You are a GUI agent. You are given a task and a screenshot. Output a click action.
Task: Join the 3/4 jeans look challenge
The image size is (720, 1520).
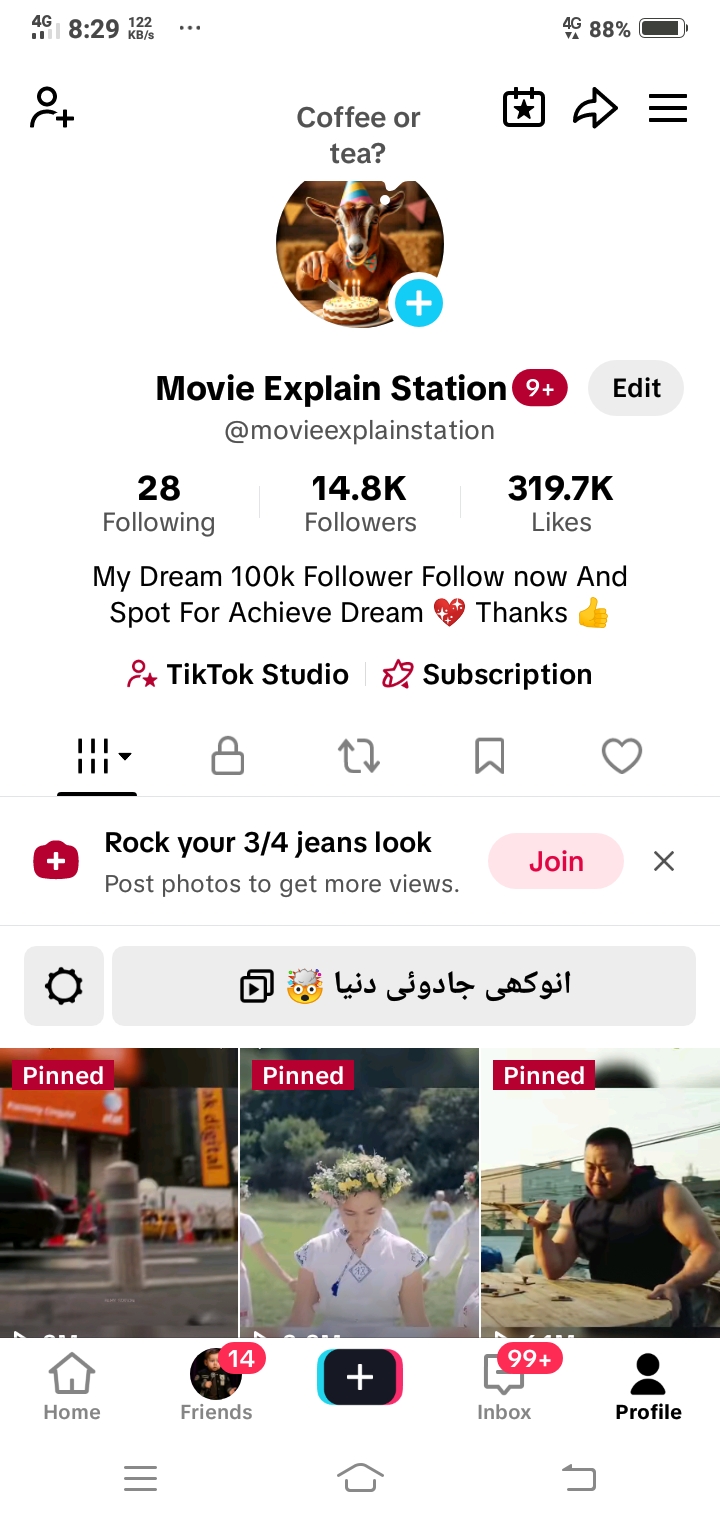pos(555,861)
